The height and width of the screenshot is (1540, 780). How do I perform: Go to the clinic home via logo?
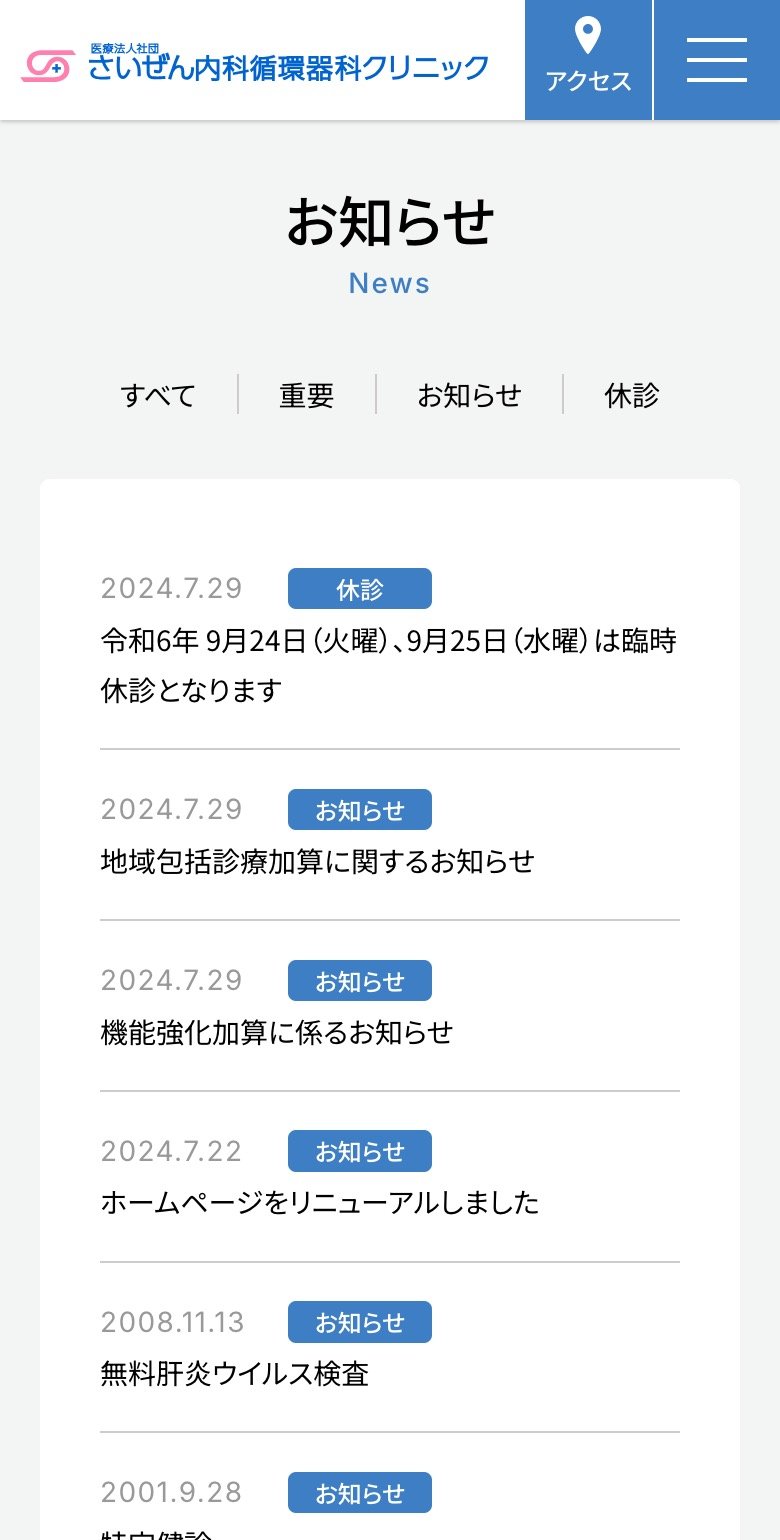click(255, 64)
